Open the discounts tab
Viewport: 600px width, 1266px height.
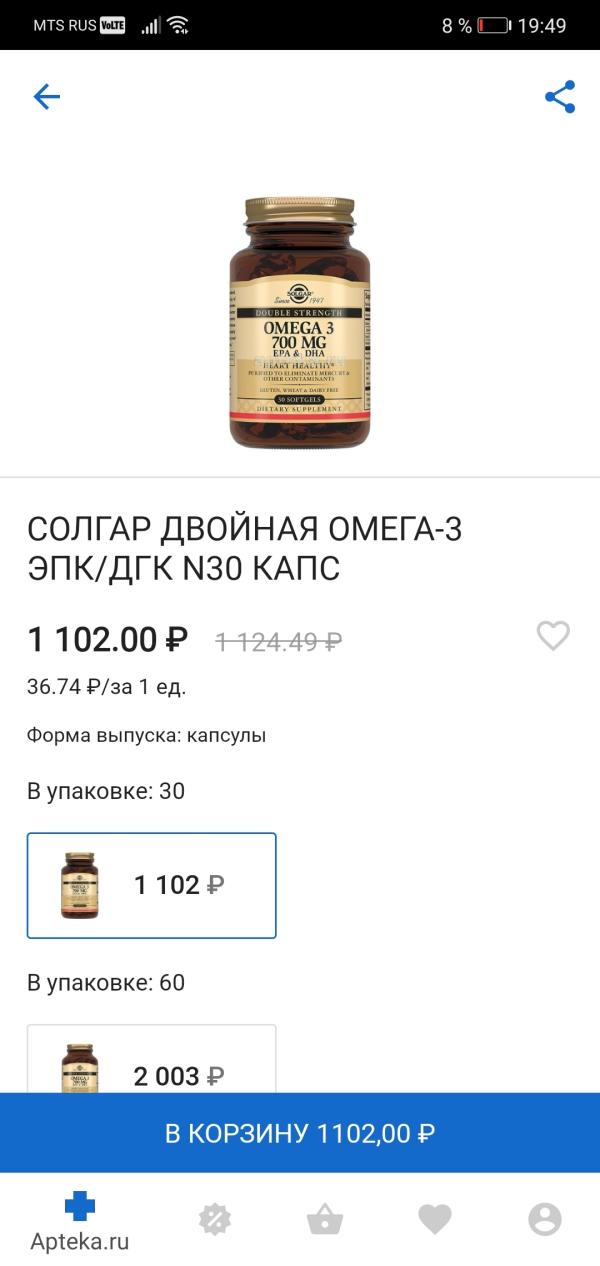click(x=215, y=1219)
